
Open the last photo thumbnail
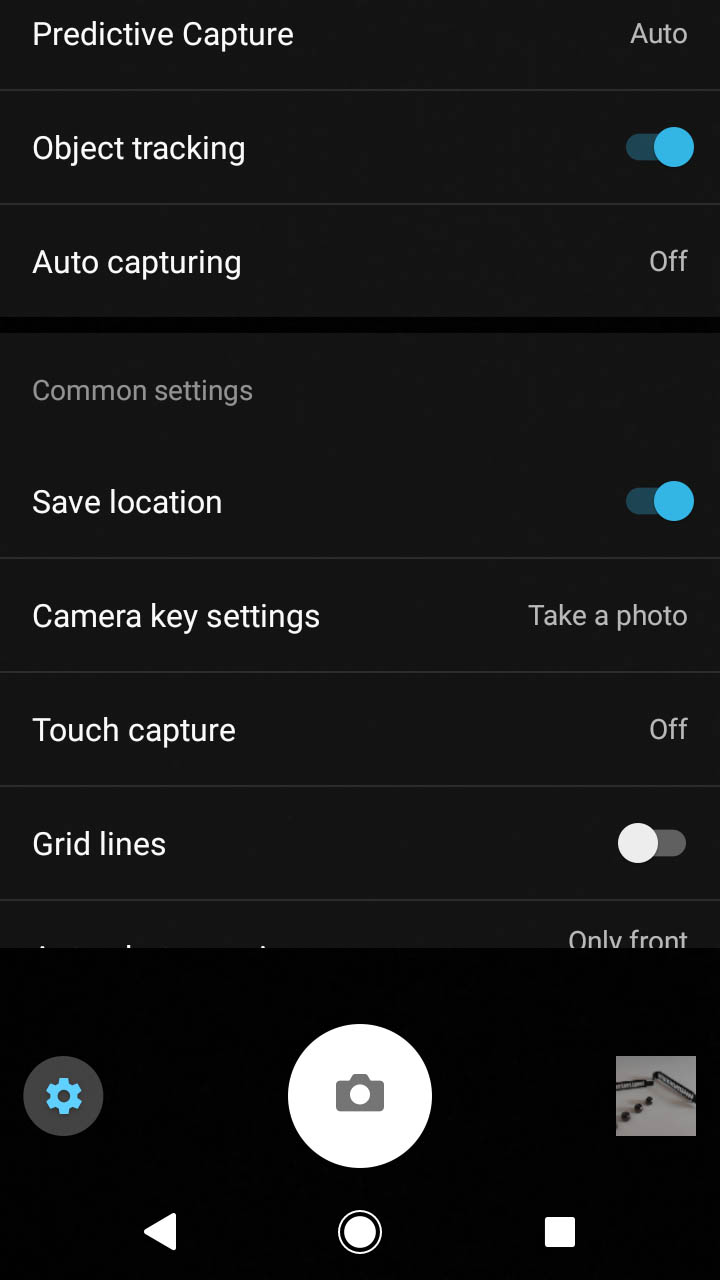pyautogui.click(x=656, y=1096)
